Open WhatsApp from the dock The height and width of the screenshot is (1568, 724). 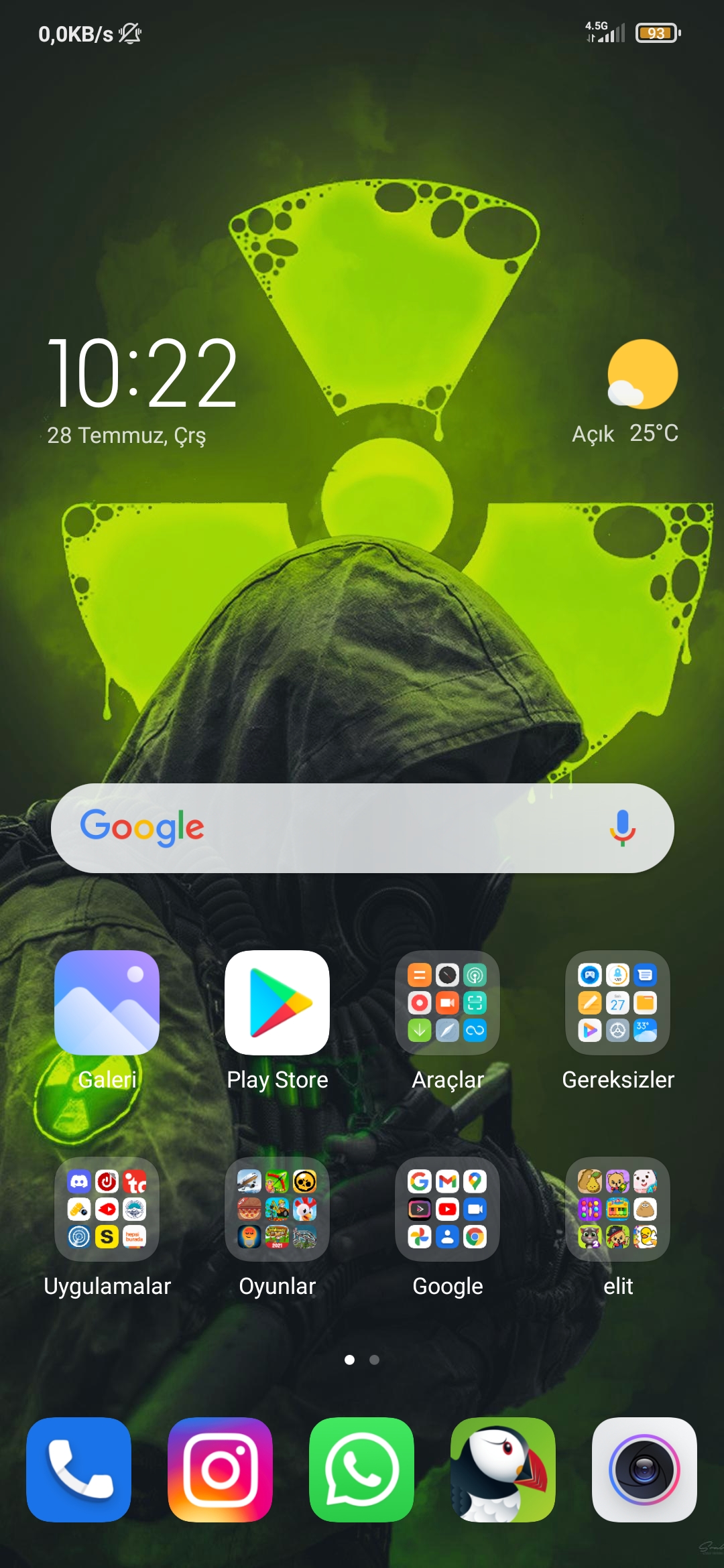[361, 1469]
